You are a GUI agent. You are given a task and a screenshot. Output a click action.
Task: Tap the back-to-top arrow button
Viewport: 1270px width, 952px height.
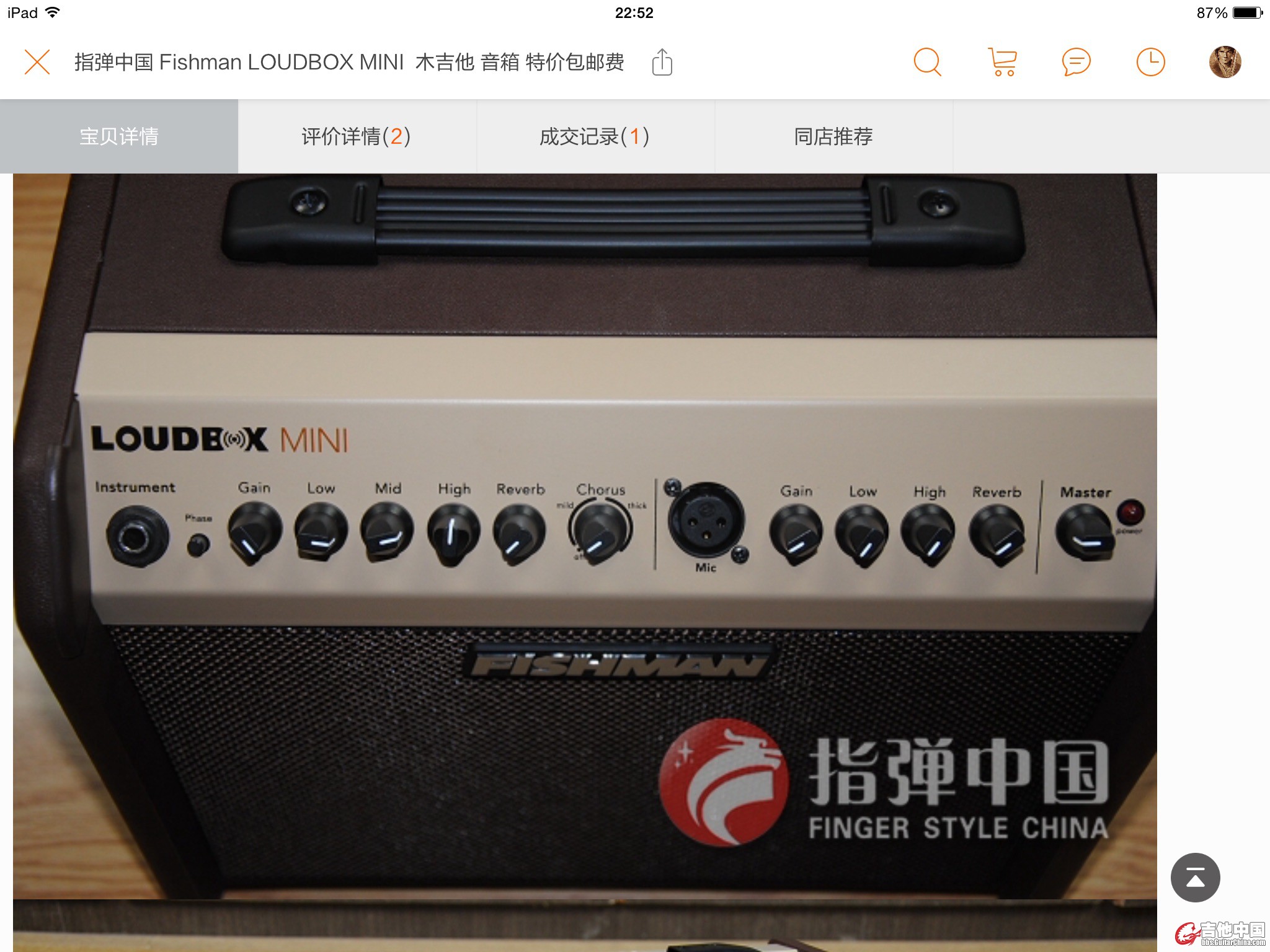click(x=1195, y=878)
